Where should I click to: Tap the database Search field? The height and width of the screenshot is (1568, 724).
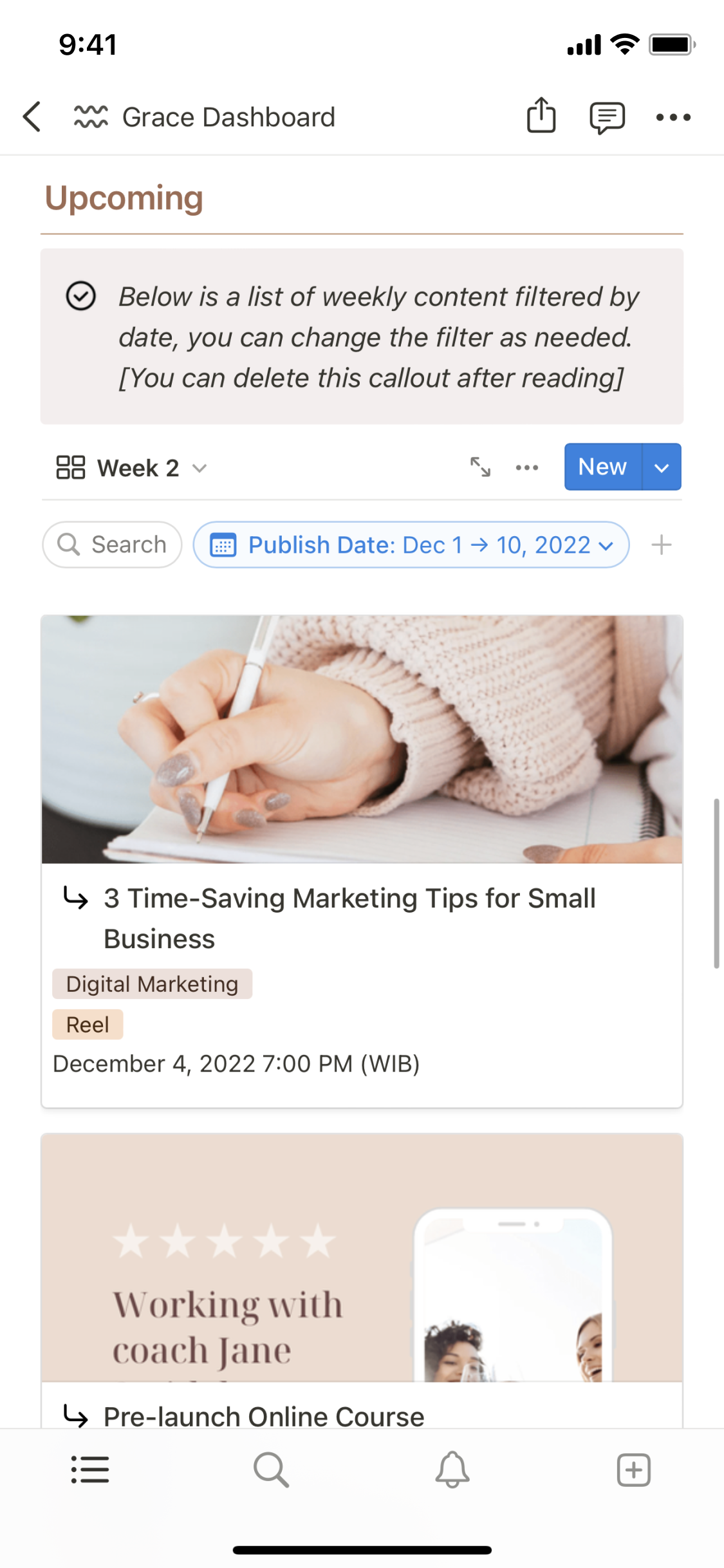point(113,545)
